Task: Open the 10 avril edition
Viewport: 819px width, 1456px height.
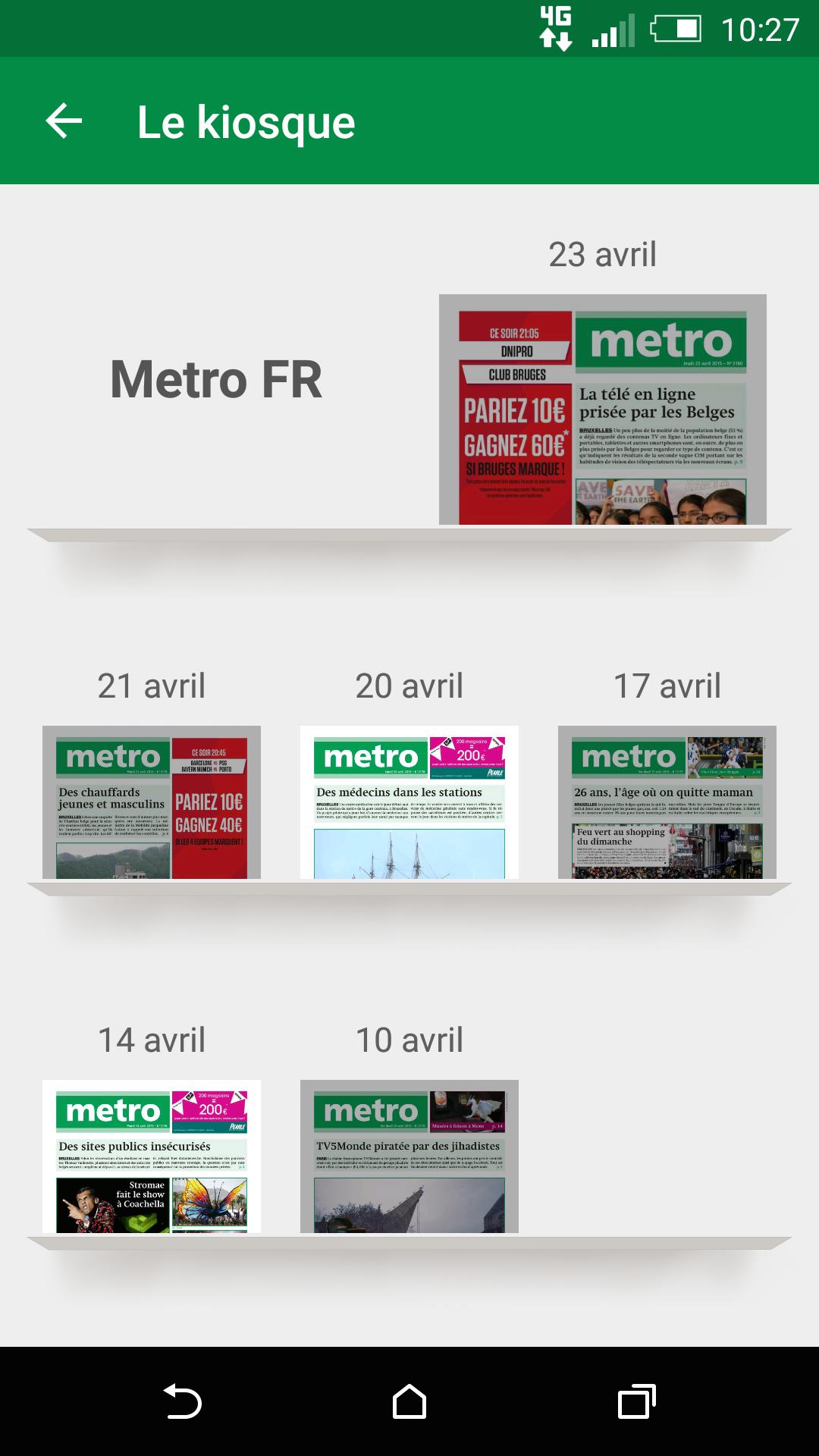Action: tap(409, 1156)
